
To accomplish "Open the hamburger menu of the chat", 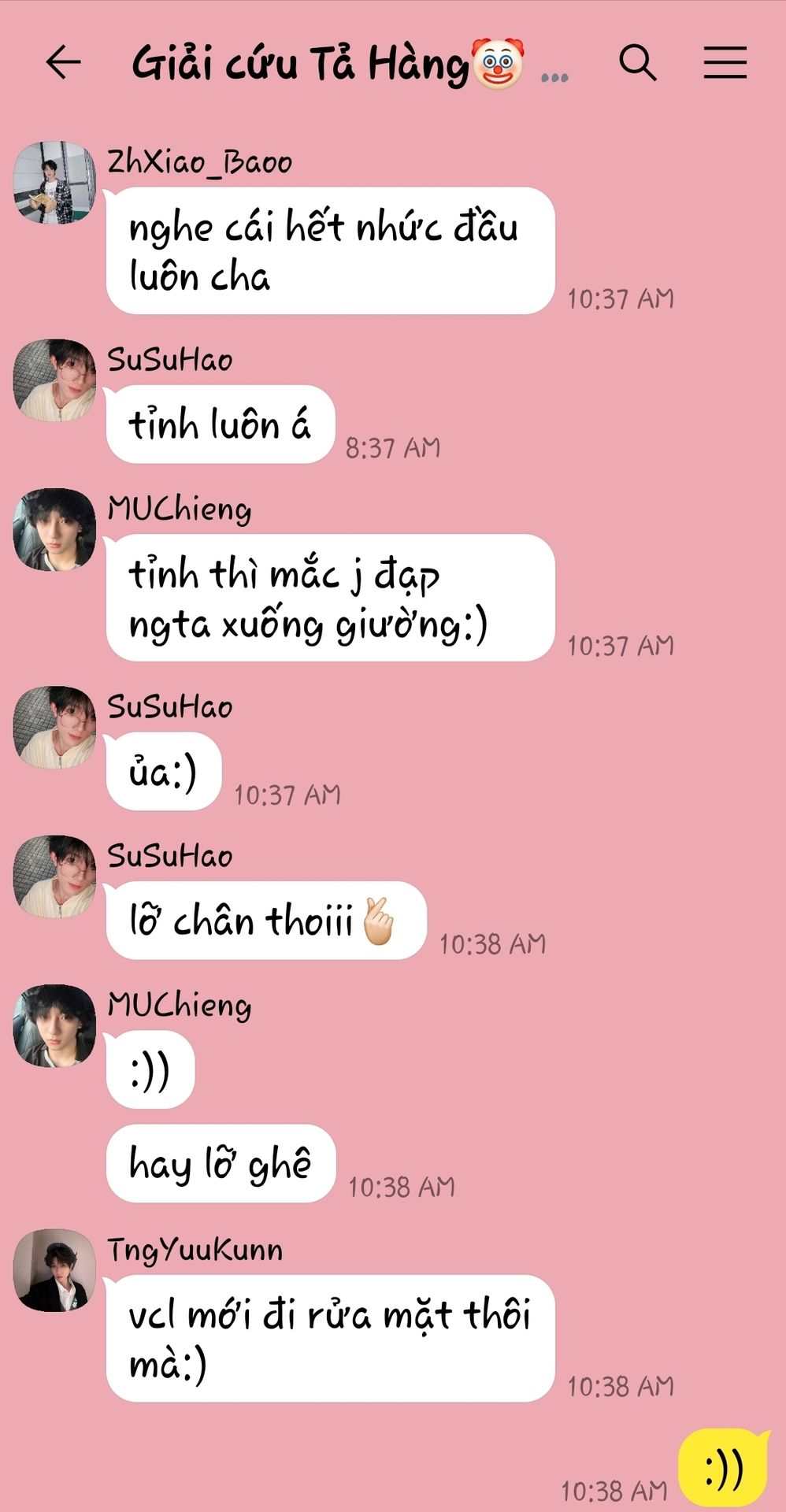I will [725, 62].
